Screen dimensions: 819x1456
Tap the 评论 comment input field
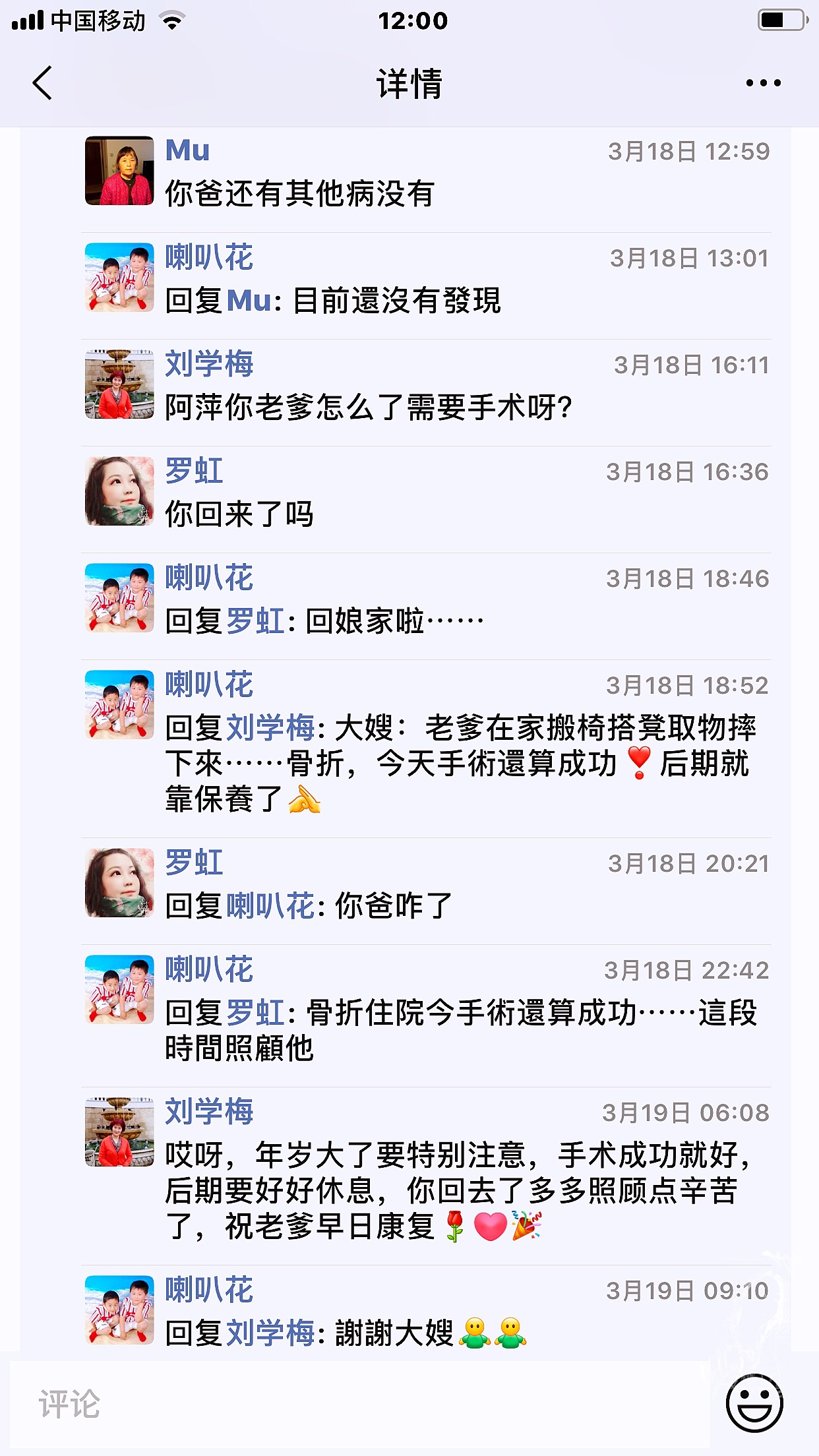click(356, 1404)
